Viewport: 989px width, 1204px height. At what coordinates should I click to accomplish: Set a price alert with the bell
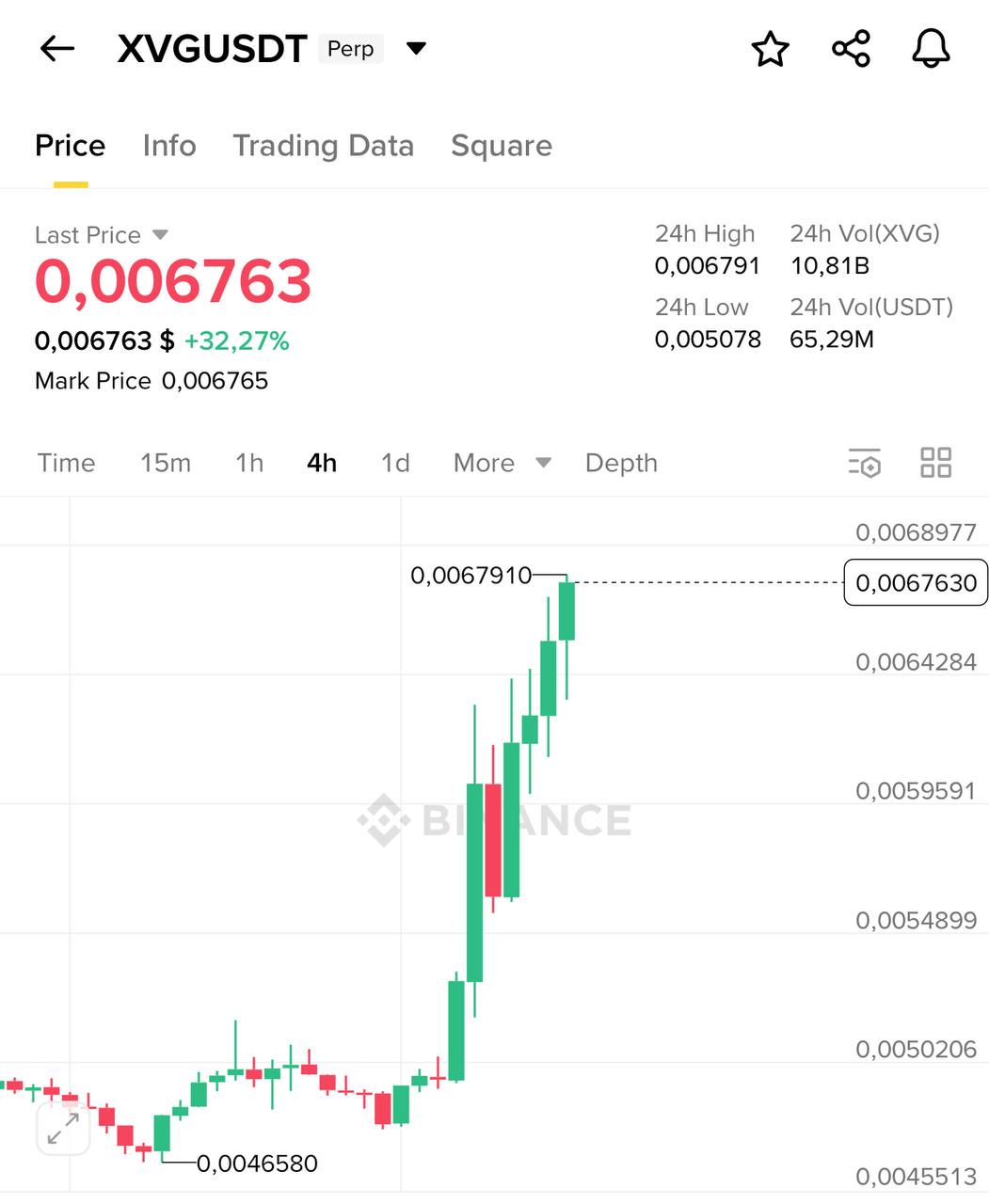tap(931, 49)
